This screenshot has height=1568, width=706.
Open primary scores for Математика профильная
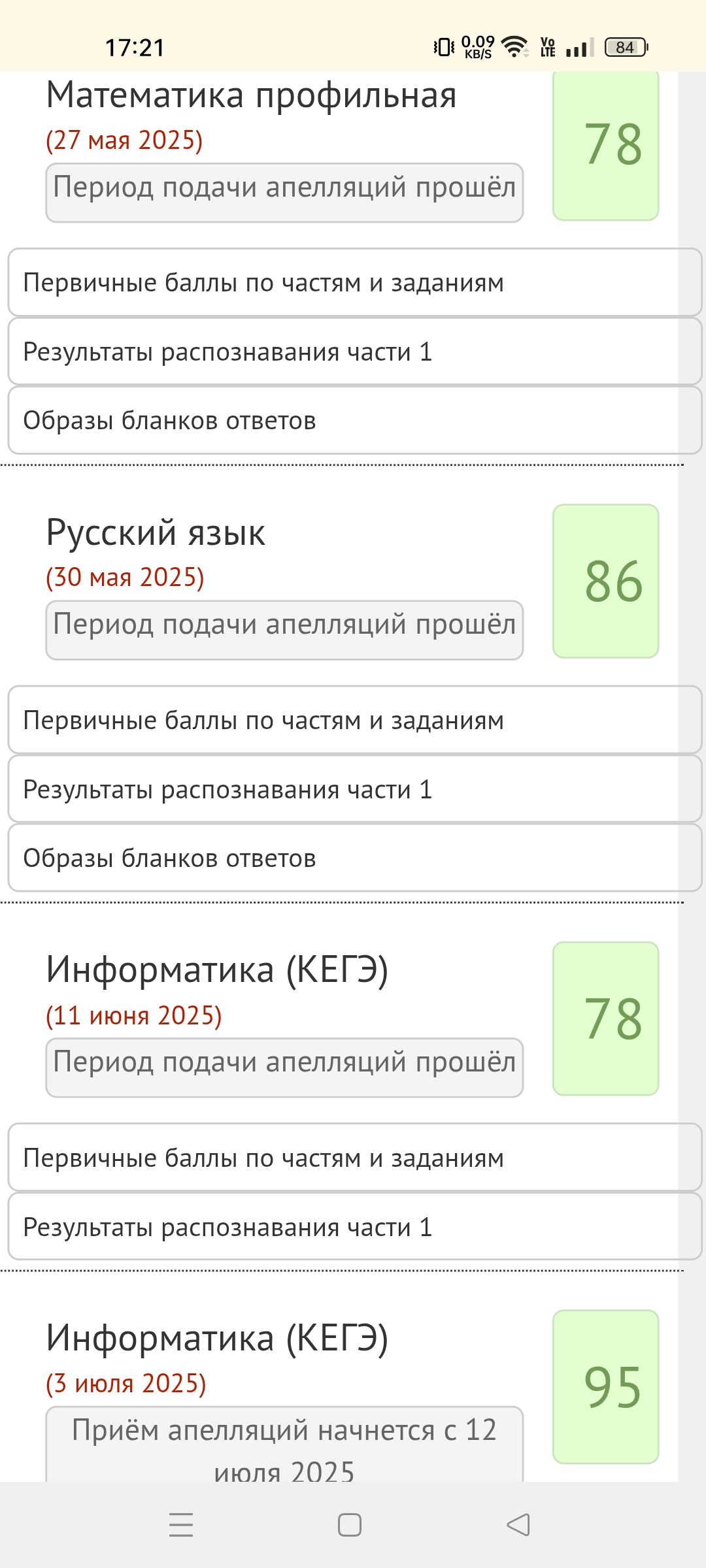[x=353, y=282]
